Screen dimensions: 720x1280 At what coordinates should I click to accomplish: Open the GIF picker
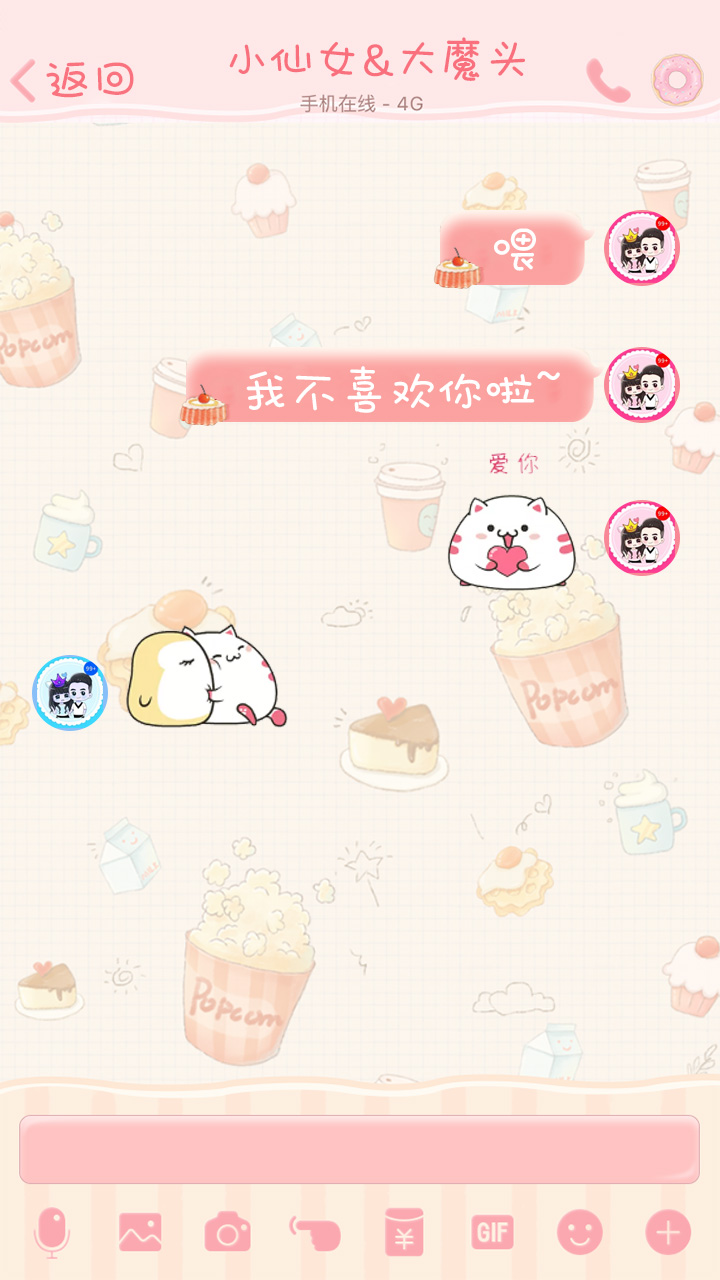coord(492,1232)
